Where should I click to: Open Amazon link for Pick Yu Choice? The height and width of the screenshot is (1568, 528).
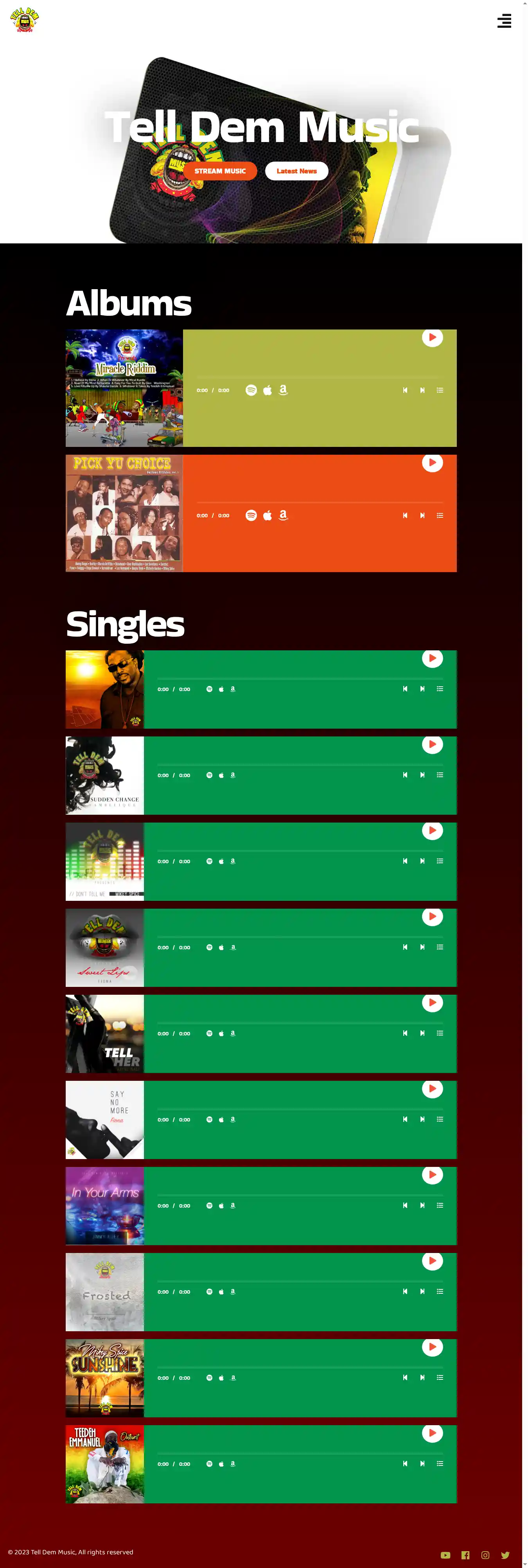pyautogui.click(x=283, y=515)
